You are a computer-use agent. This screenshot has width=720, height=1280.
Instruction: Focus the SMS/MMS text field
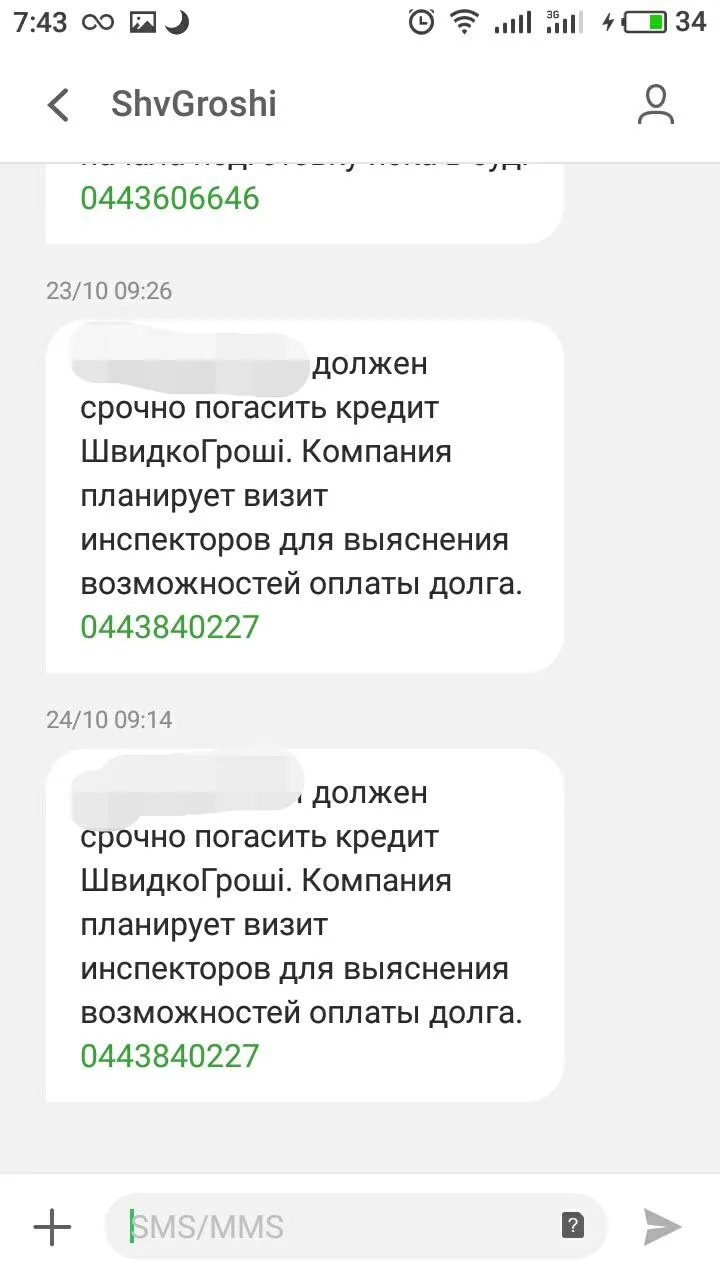tap(340, 1227)
